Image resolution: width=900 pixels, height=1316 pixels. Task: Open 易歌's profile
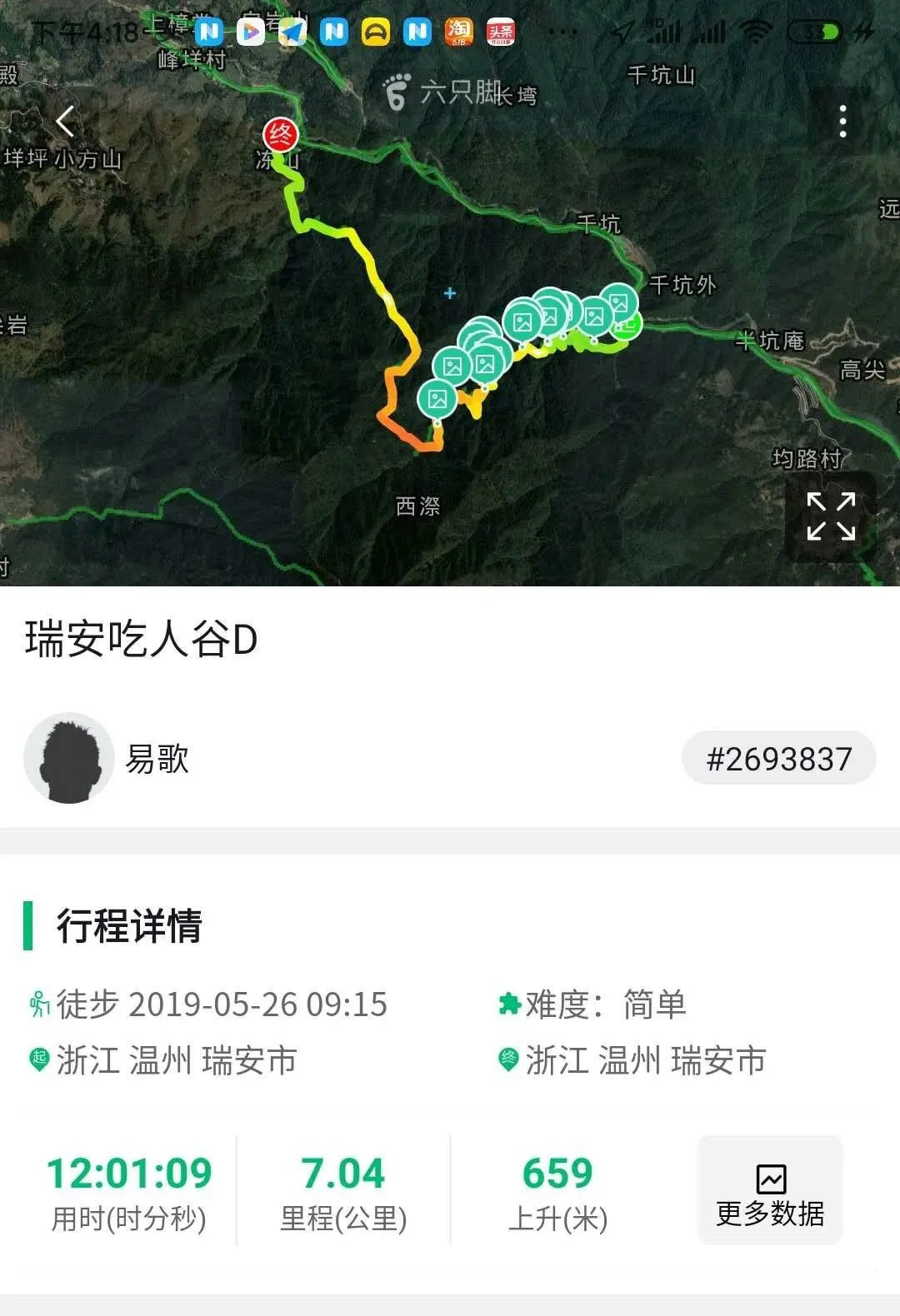coord(70,758)
